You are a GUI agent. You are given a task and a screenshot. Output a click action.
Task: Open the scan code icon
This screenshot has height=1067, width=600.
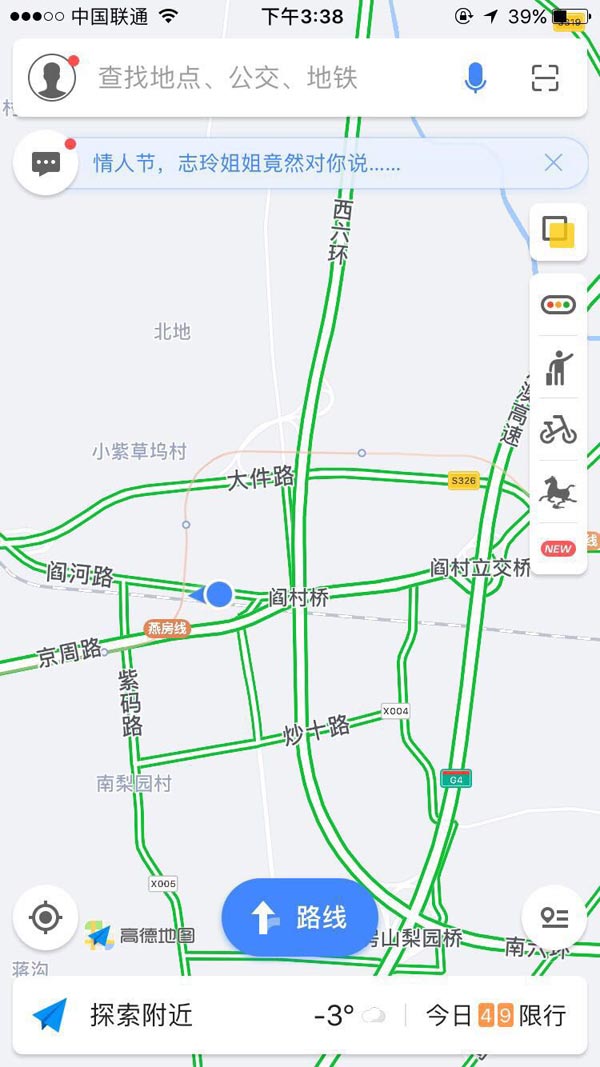pos(545,78)
